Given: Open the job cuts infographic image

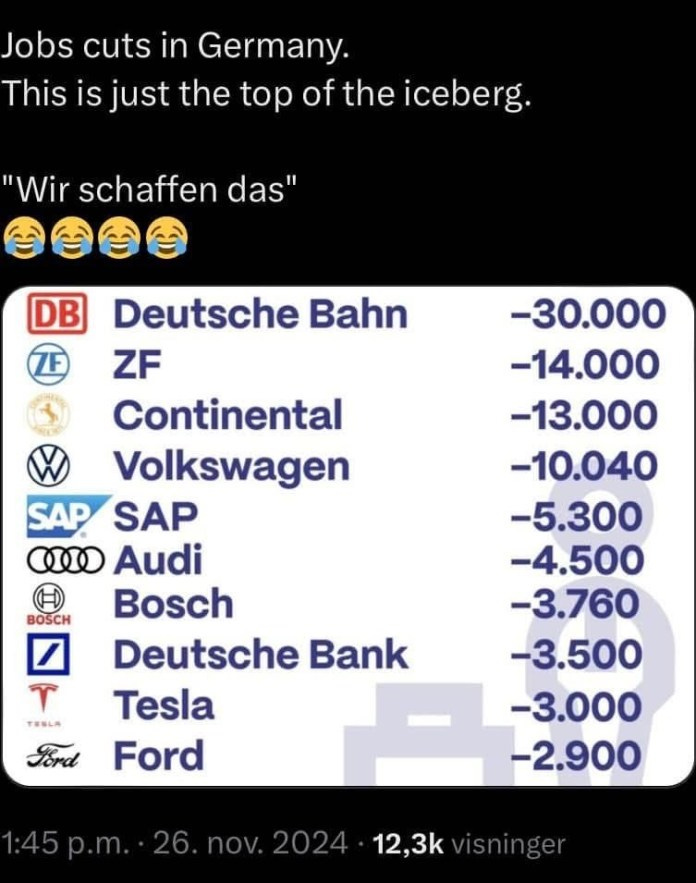Looking at the screenshot, I should pos(347,535).
